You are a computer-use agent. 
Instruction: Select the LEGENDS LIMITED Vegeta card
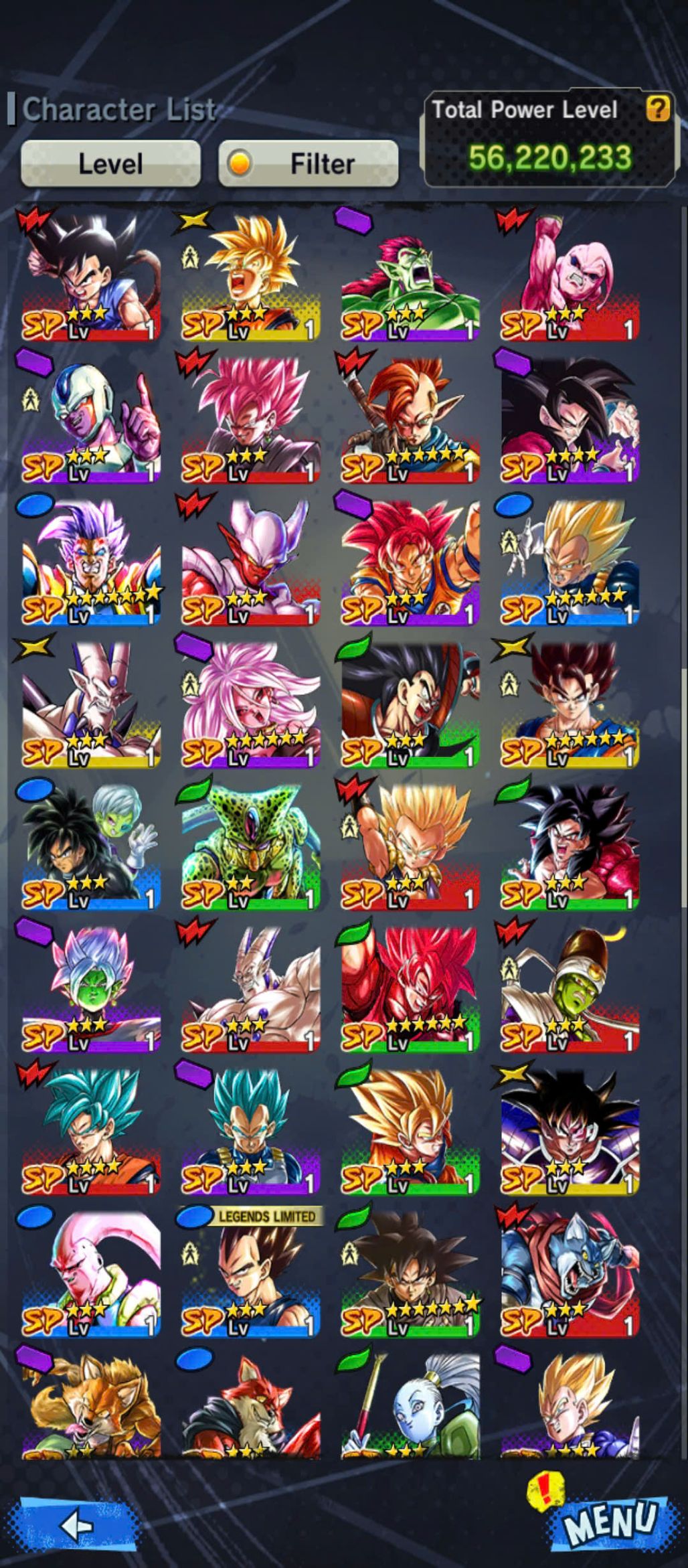click(x=250, y=1272)
